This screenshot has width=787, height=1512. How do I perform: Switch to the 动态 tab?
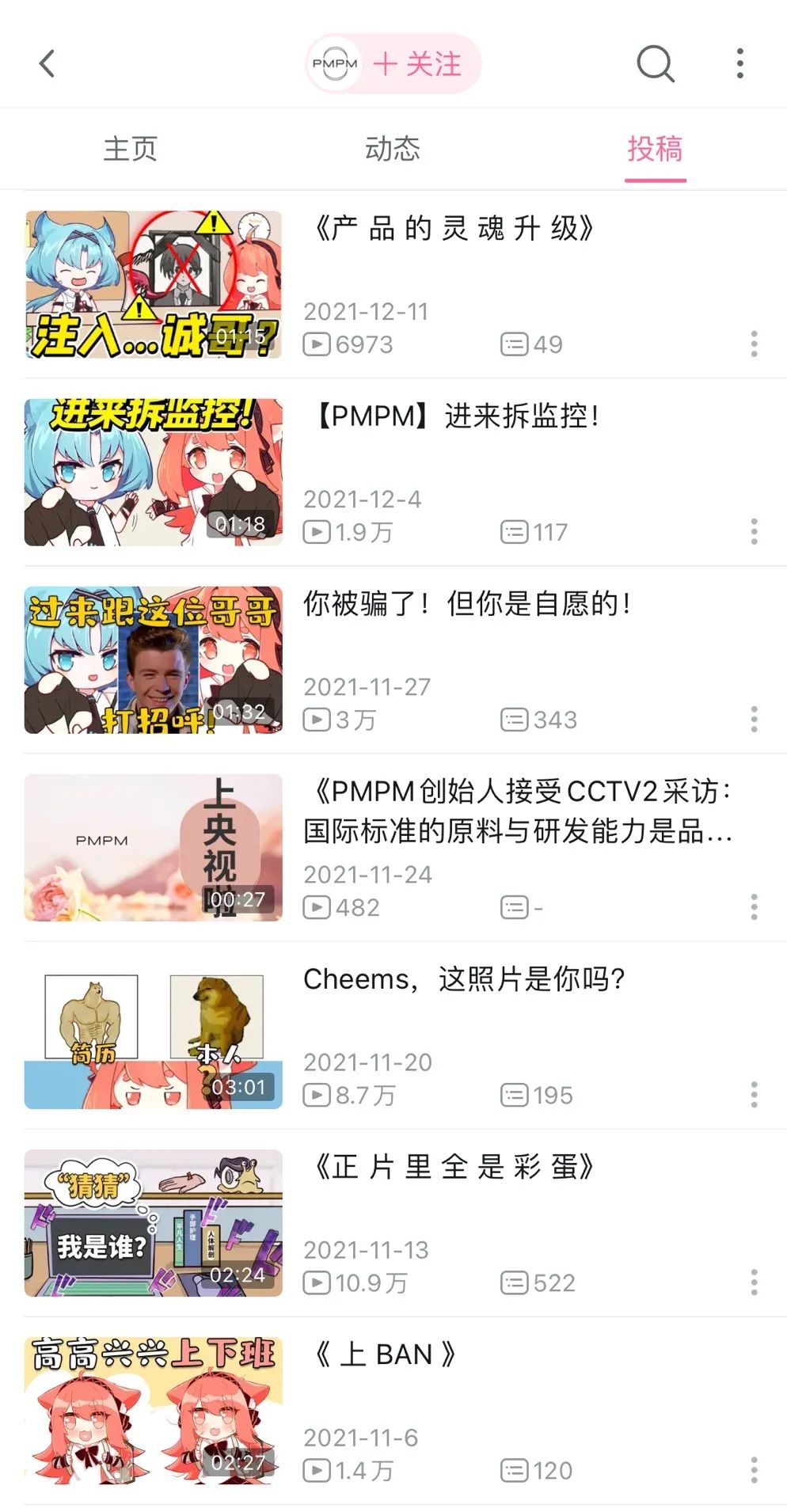click(393, 149)
